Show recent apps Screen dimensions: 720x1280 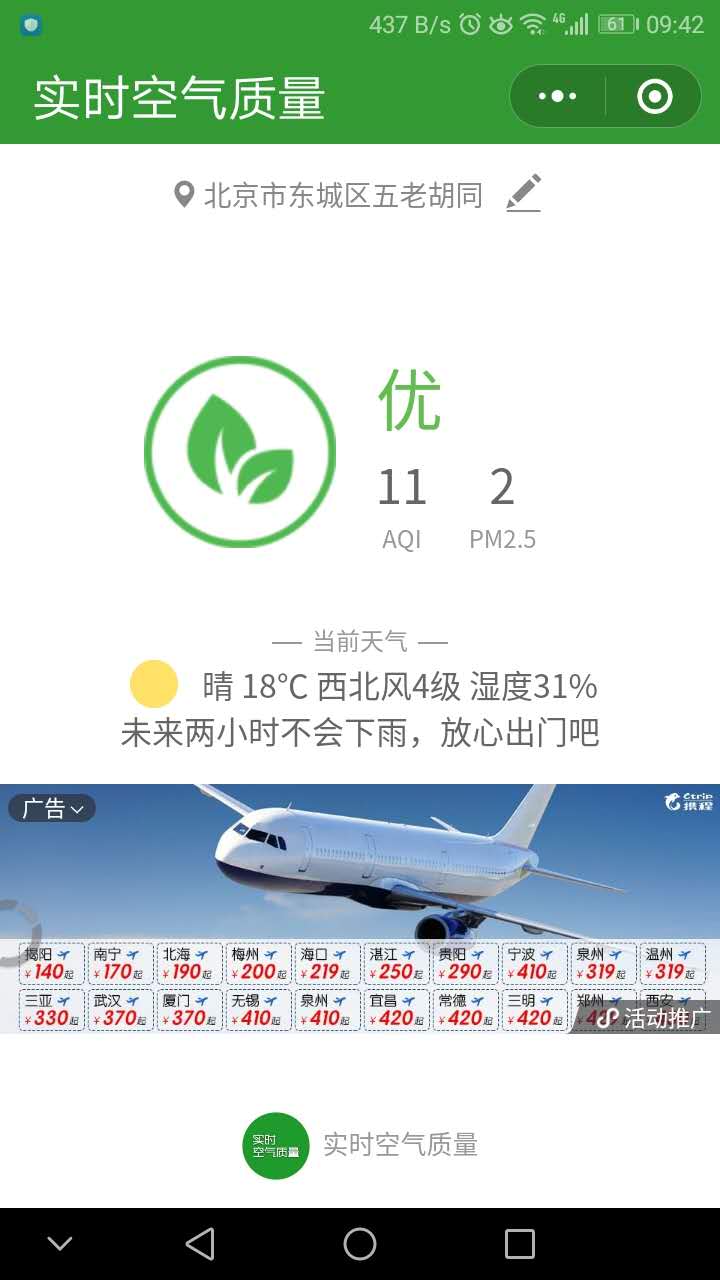tap(520, 1244)
